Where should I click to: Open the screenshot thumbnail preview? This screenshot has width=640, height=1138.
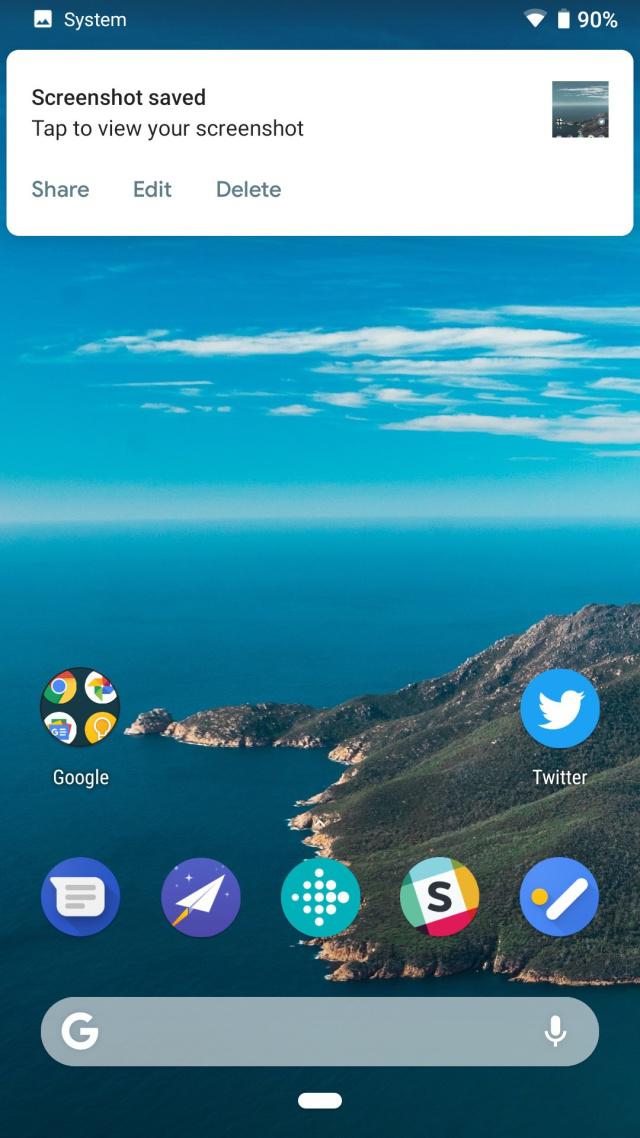coord(580,109)
